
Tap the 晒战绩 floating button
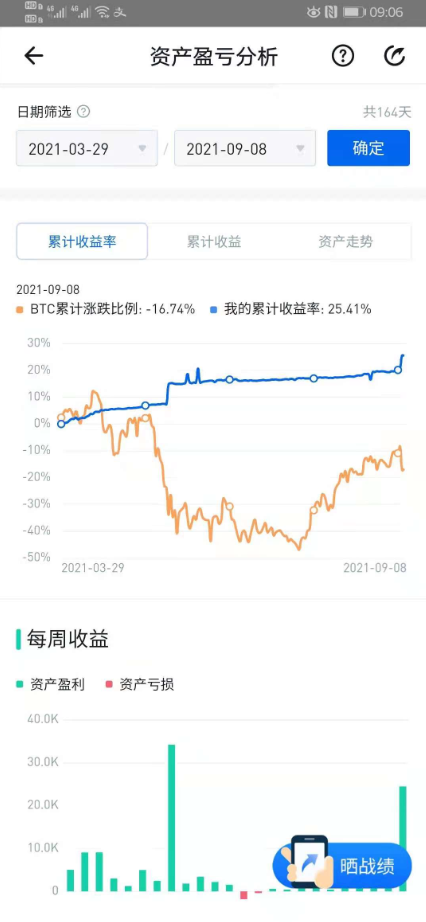click(342, 866)
